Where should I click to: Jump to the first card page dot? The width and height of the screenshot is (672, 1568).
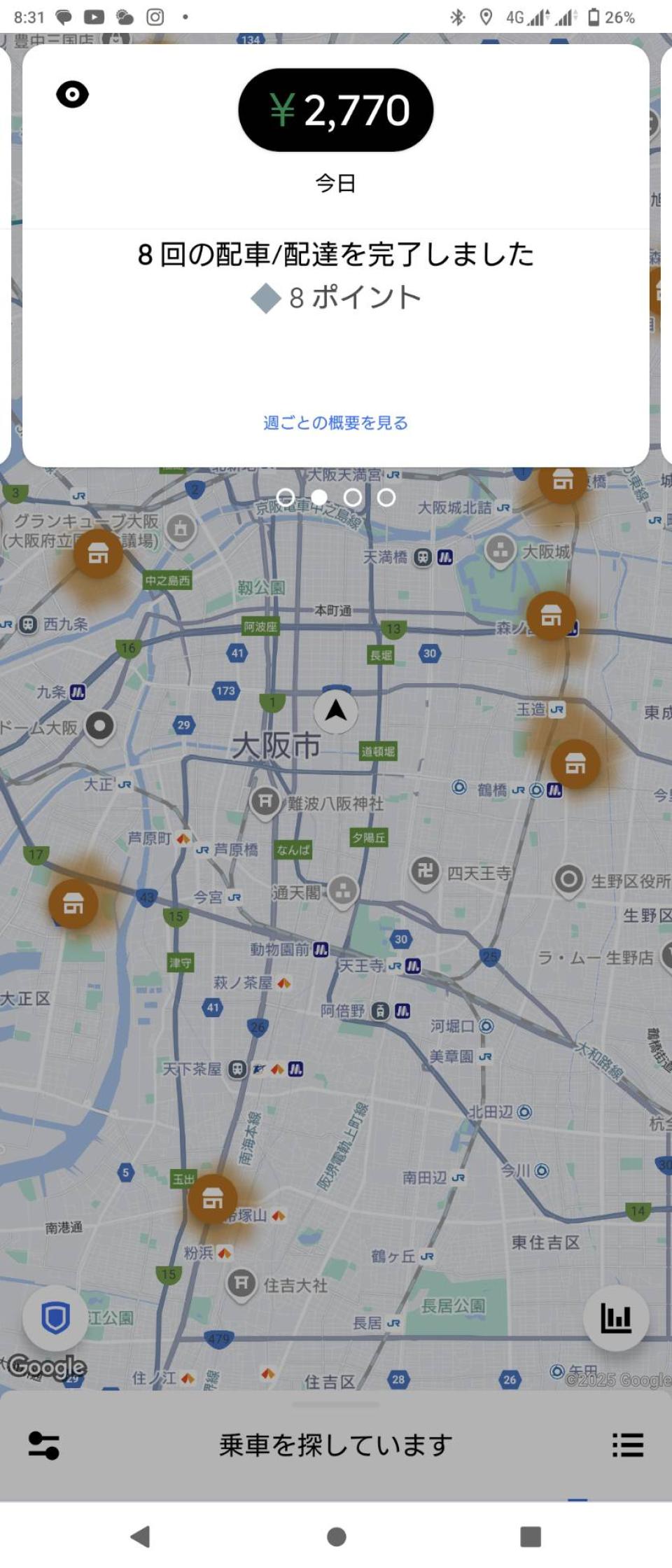(286, 497)
